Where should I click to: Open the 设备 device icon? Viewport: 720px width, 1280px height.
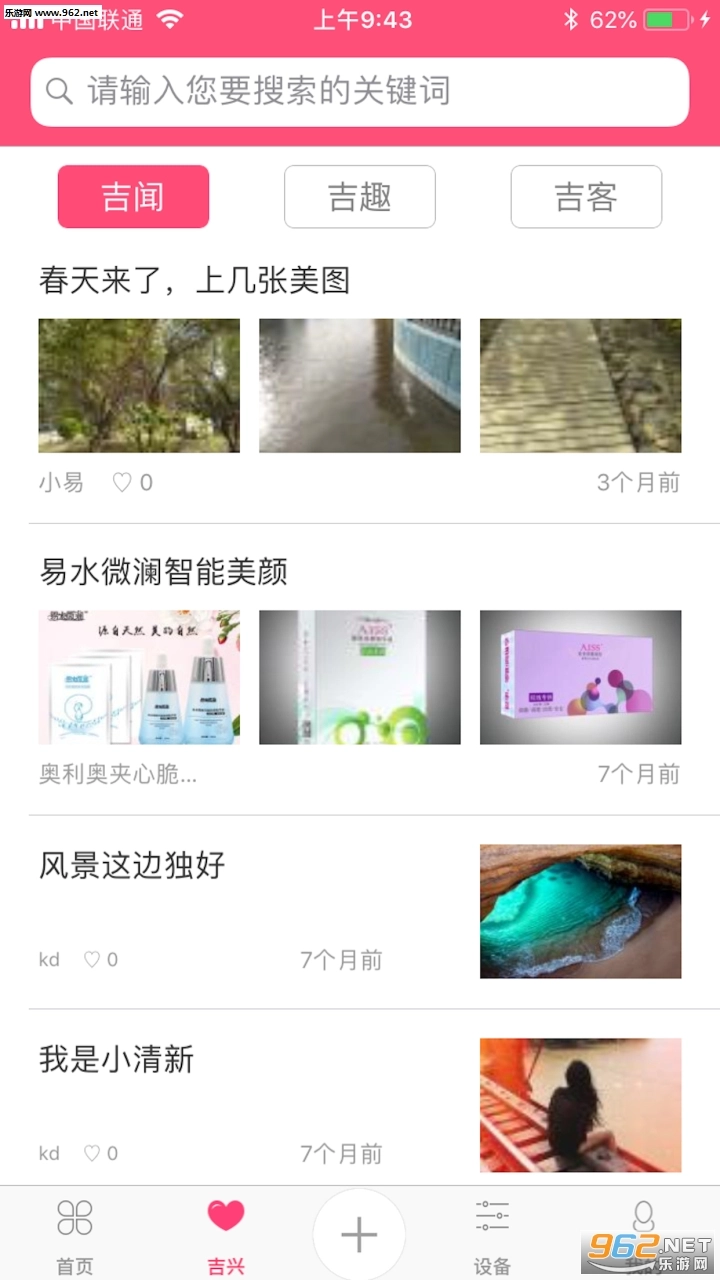pos(490,1218)
